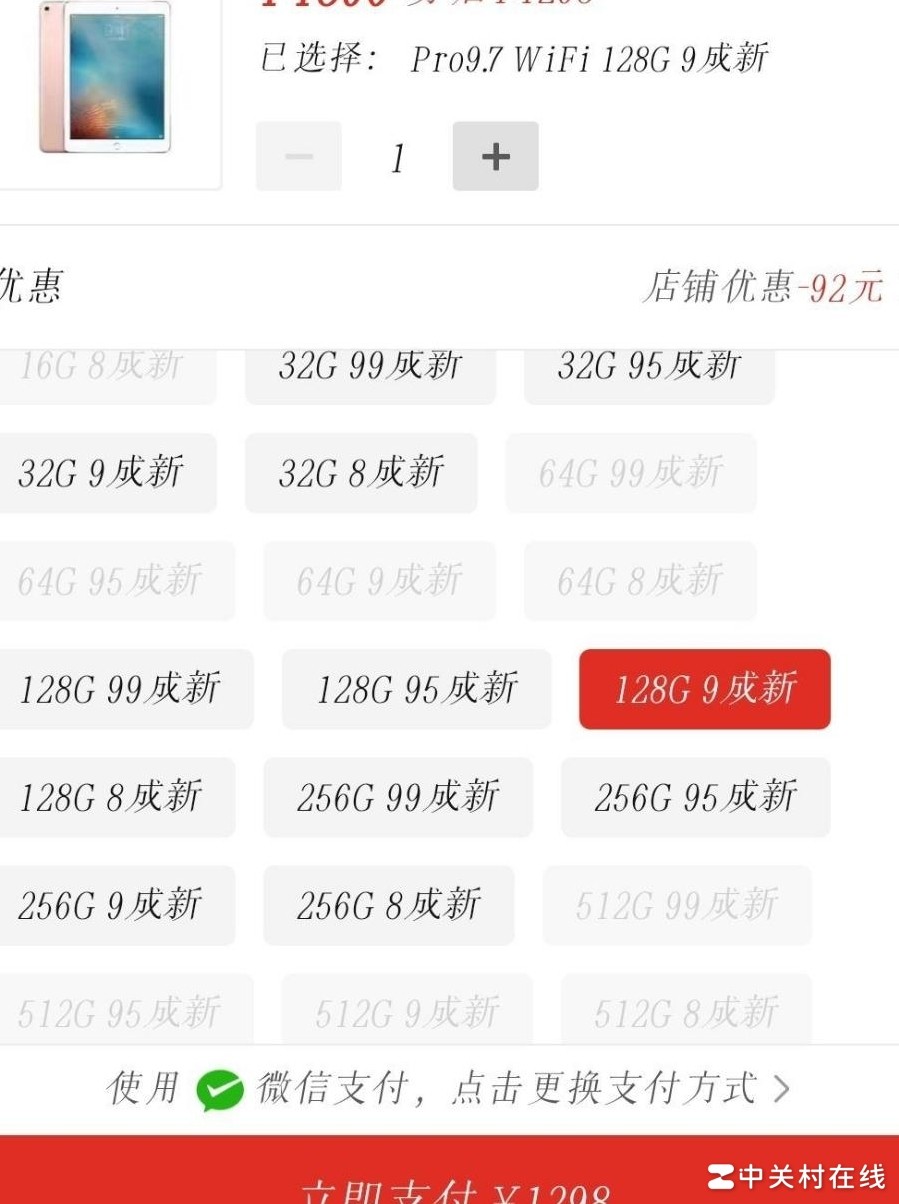Click the quantity input showing 1
This screenshot has height=1204, width=899.
pyautogui.click(x=397, y=155)
